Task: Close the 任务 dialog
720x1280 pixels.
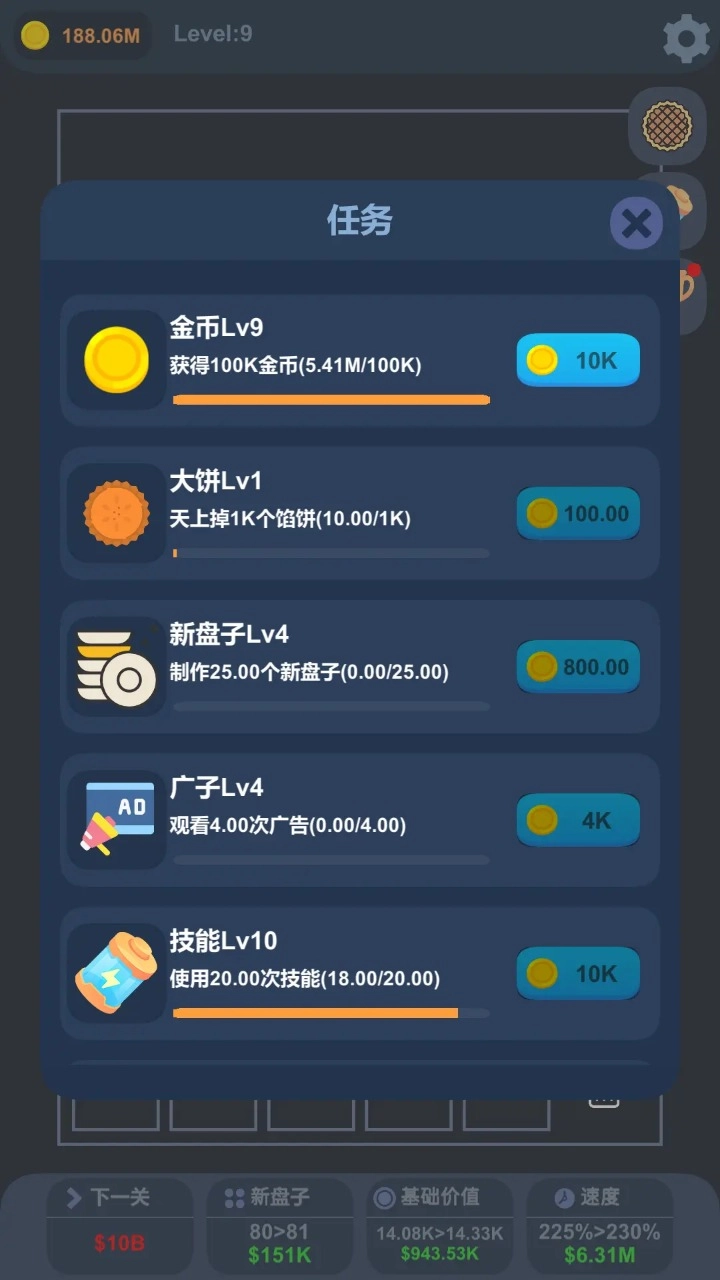Action: (x=637, y=223)
